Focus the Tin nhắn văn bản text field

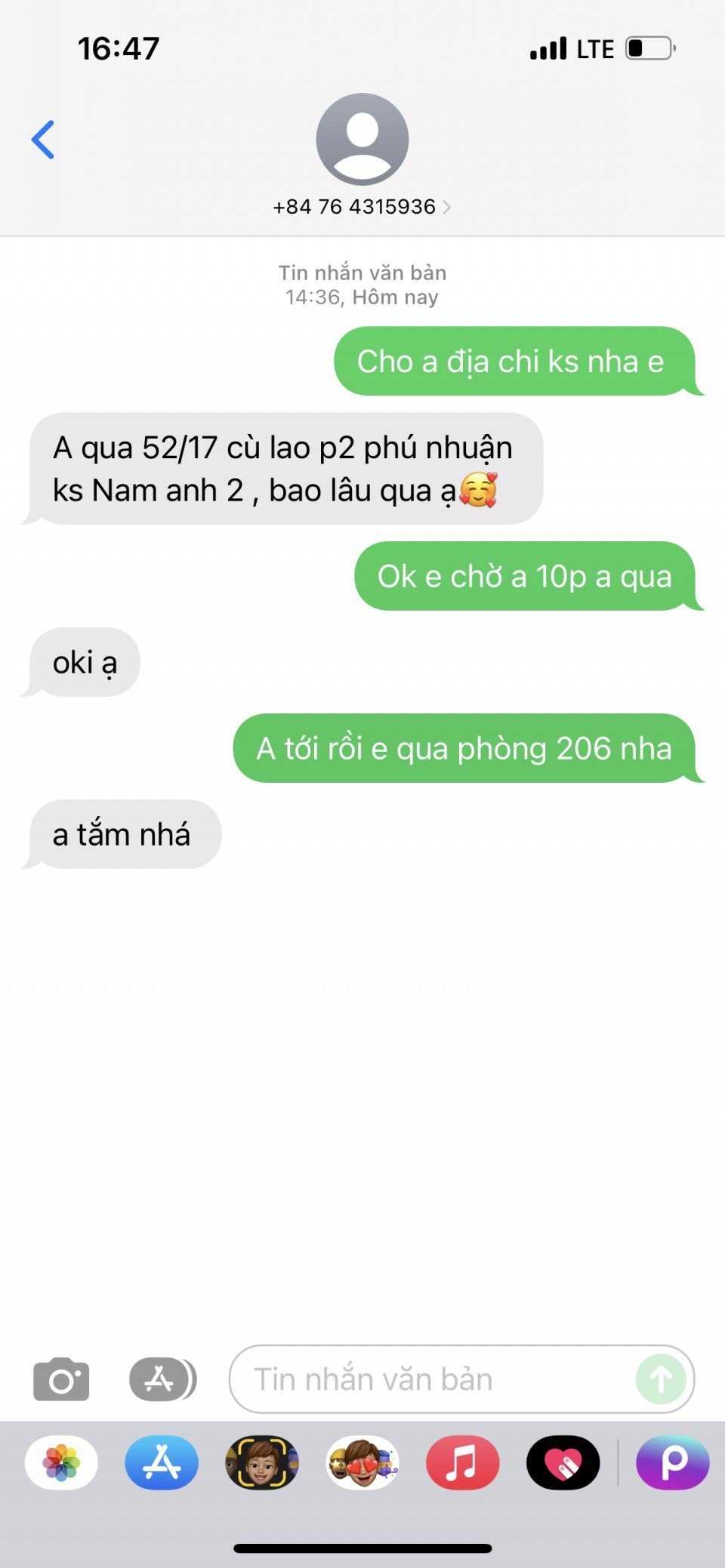(430, 1379)
